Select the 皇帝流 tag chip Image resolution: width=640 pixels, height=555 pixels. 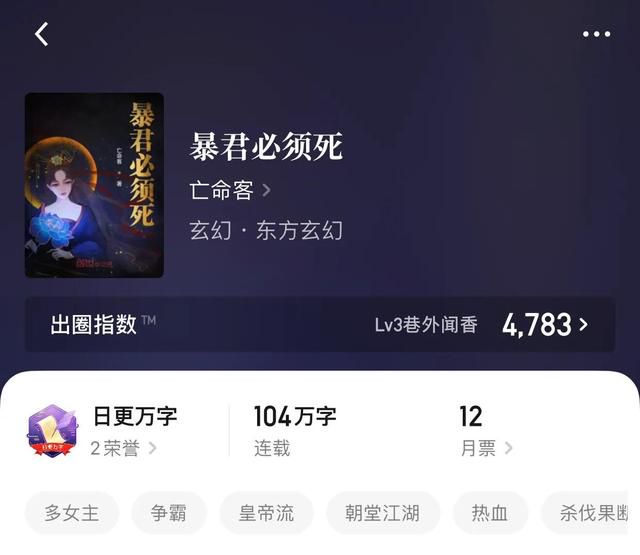pos(266,514)
